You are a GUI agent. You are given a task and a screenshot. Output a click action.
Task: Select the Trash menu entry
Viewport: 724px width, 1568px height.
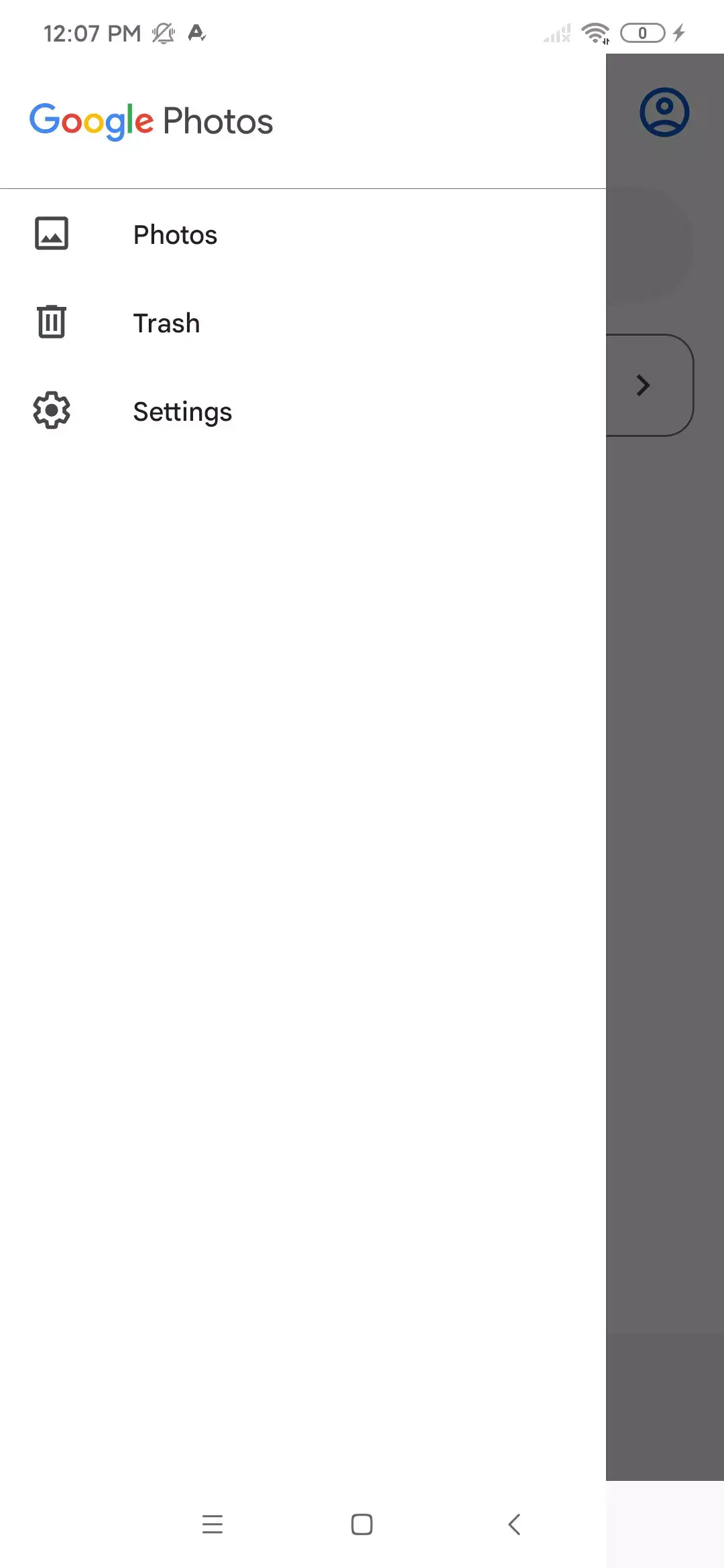tap(166, 322)
